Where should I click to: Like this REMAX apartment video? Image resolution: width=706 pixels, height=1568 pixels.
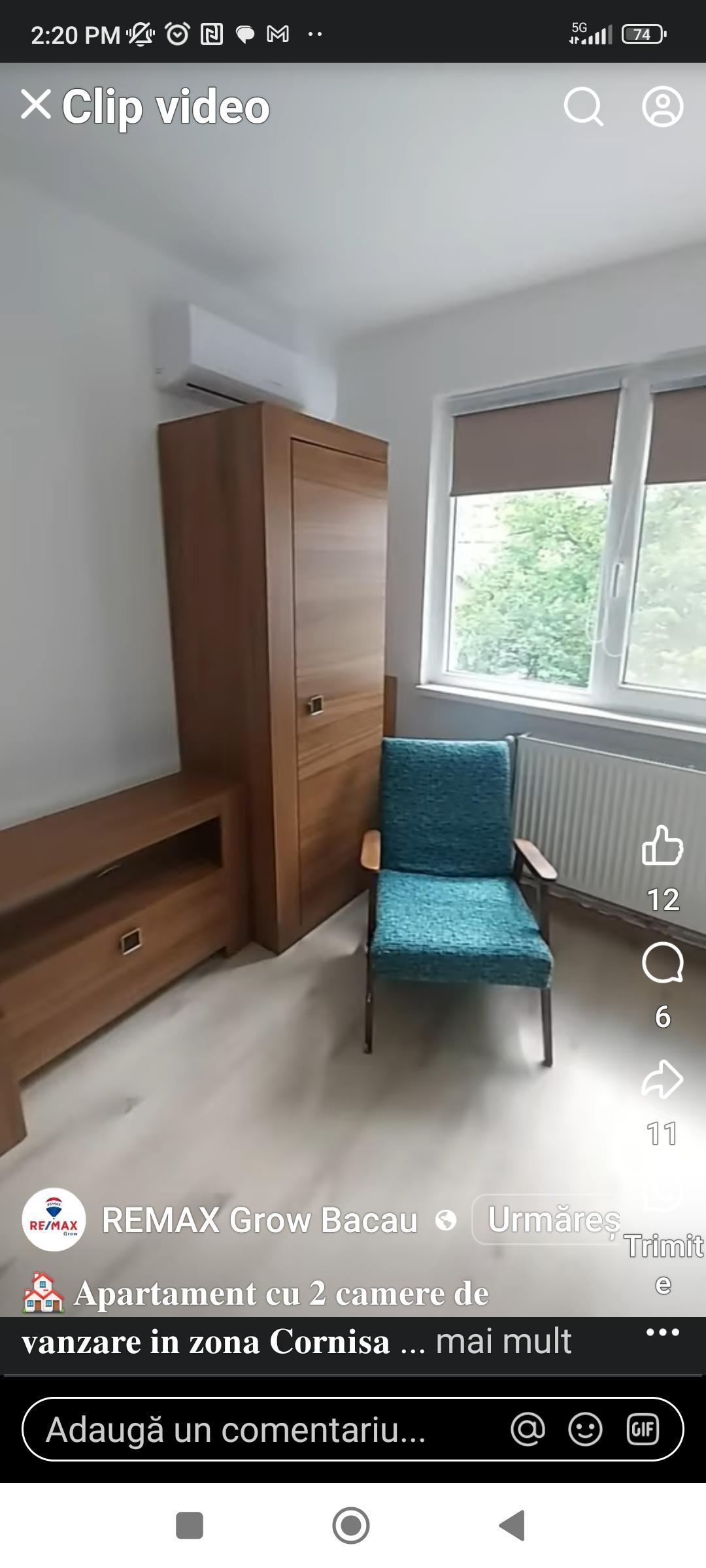click(x=662, y=845)
